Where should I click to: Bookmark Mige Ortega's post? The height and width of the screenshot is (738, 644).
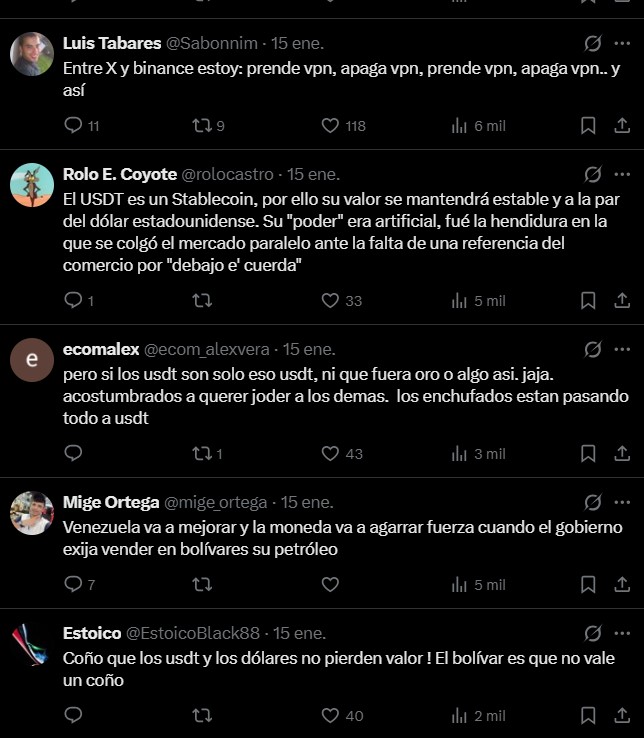(x=589, y=584)
